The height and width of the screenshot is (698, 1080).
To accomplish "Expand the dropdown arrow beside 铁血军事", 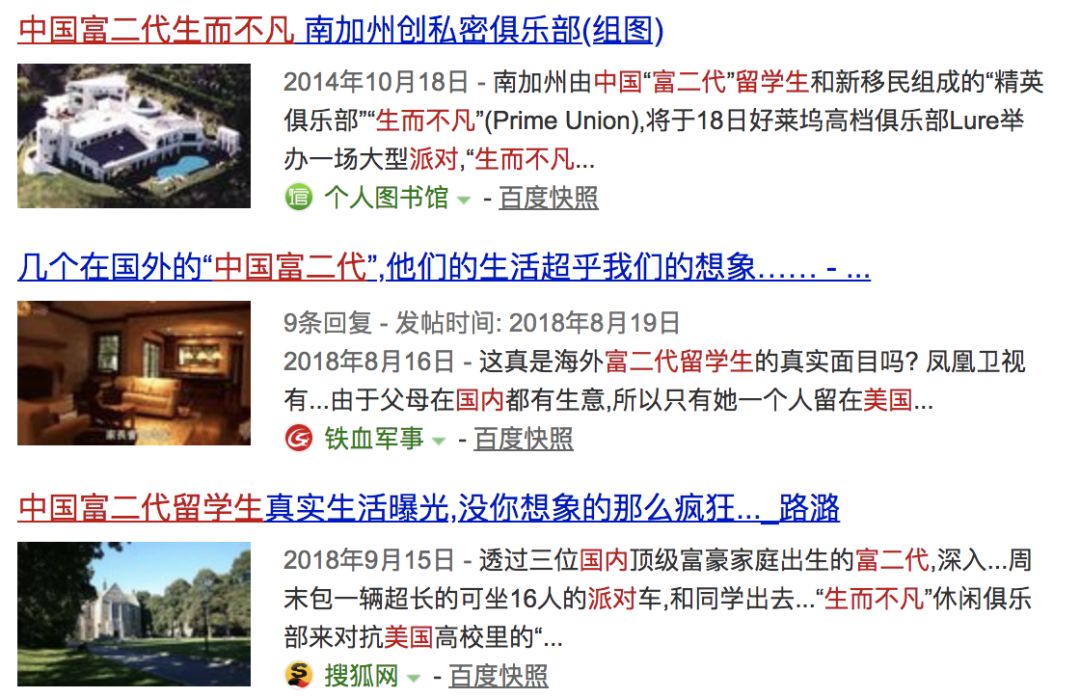I will pos(439,440).
